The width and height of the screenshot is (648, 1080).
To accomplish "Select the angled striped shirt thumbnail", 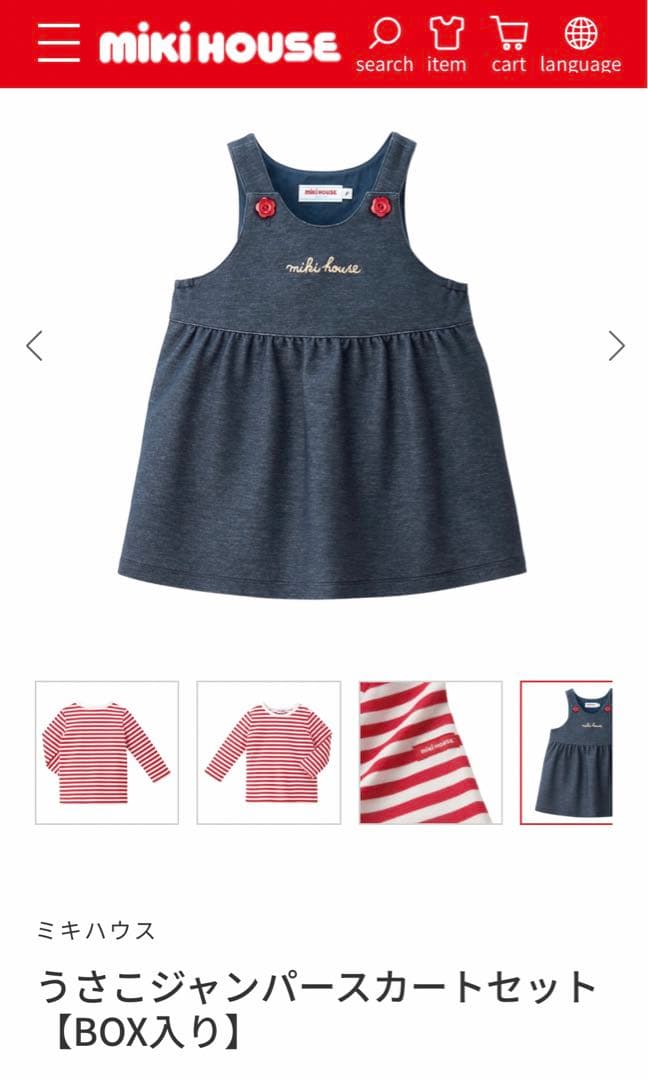I will 268,752.
